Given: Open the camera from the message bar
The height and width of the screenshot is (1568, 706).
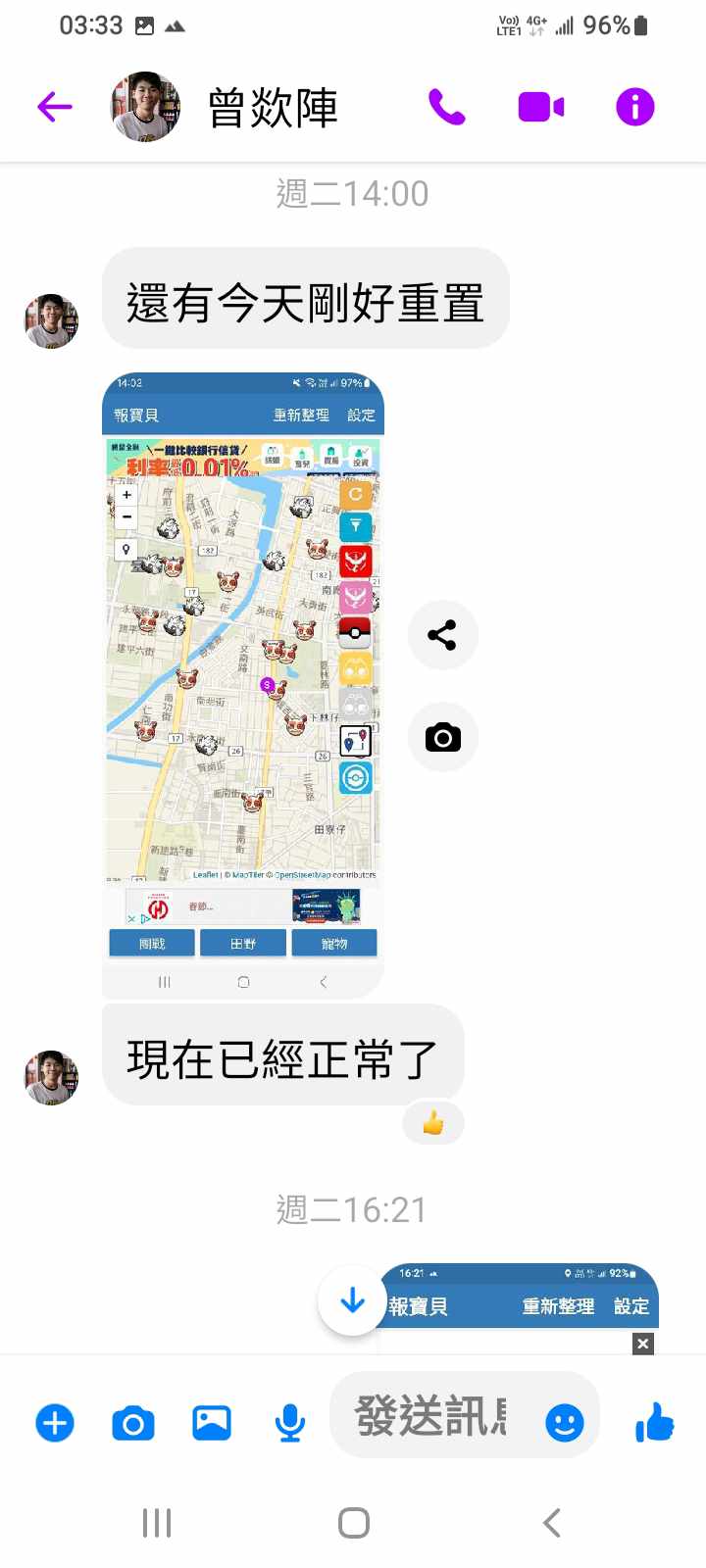Looking at the screenshot, I should 133,1423.
